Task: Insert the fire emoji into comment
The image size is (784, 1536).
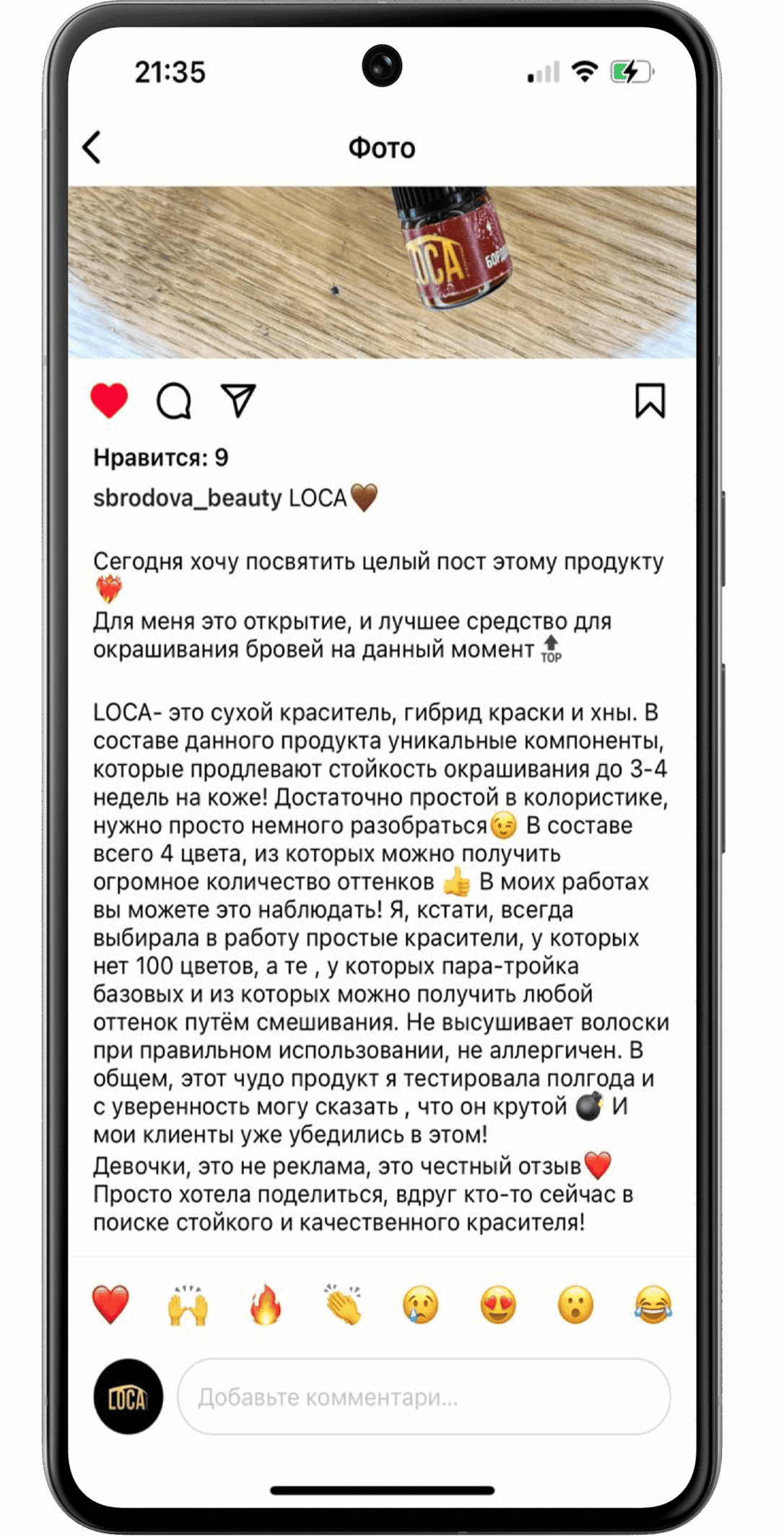Action: click(266, 1305)
